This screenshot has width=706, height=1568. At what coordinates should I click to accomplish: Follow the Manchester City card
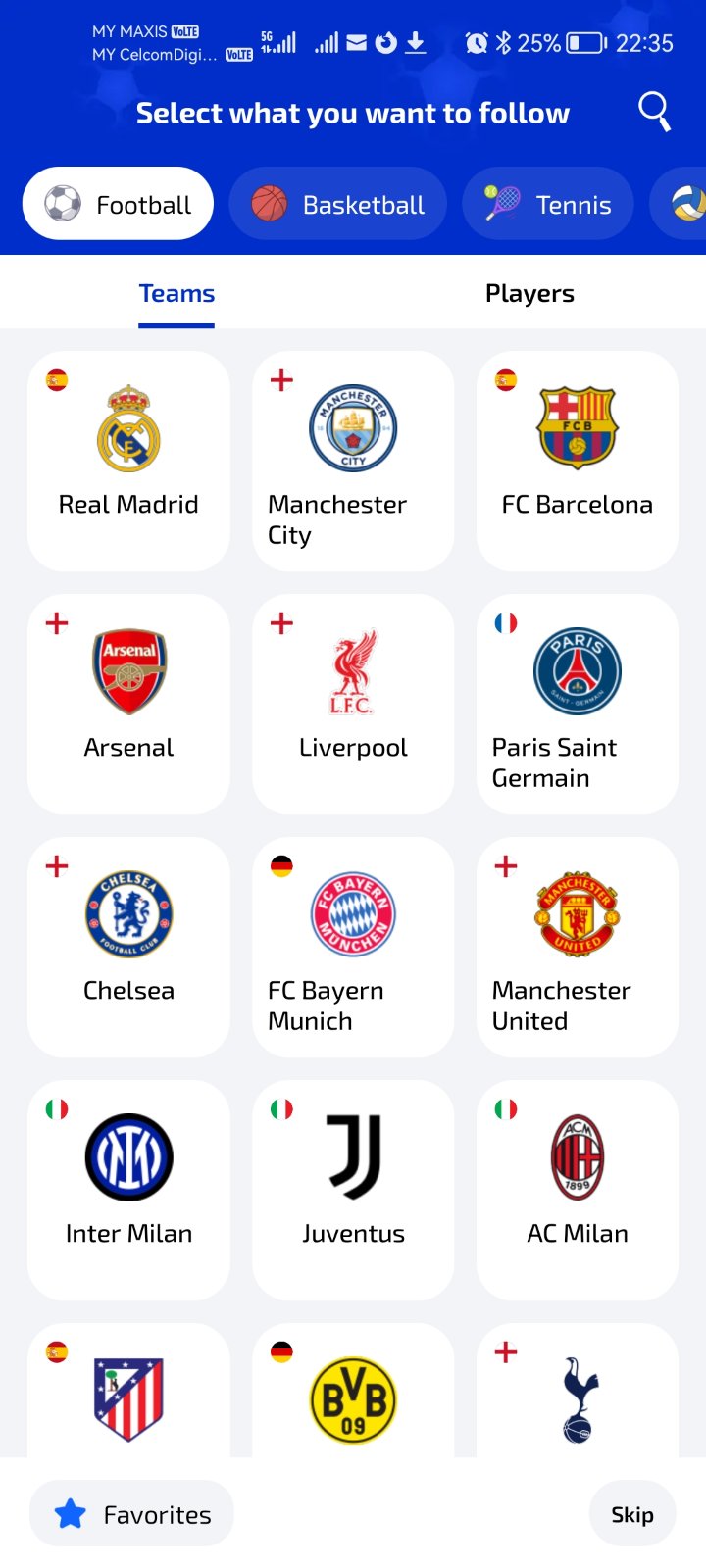353,461
